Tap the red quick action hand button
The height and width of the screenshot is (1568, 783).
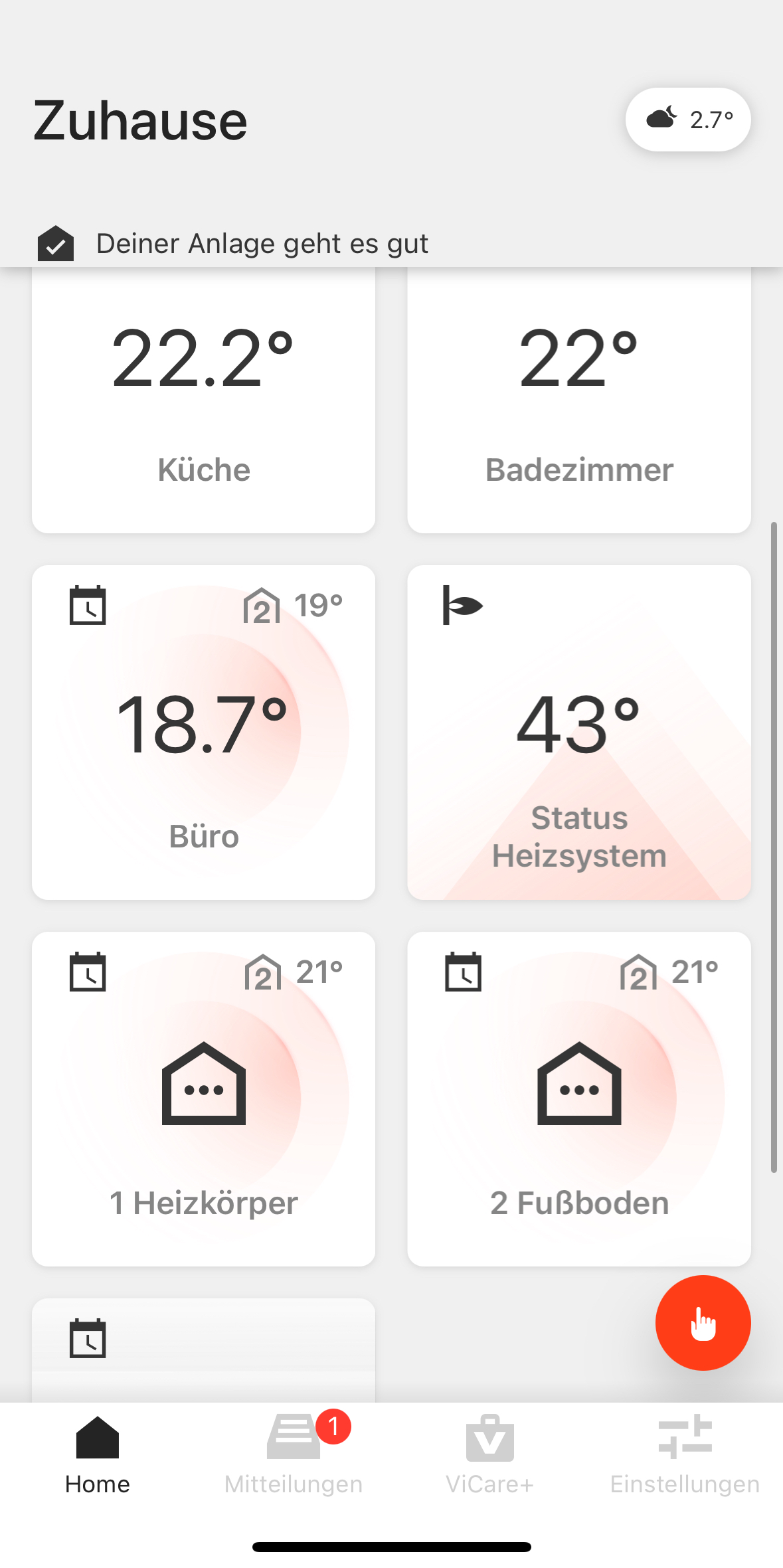(703, 1322)
